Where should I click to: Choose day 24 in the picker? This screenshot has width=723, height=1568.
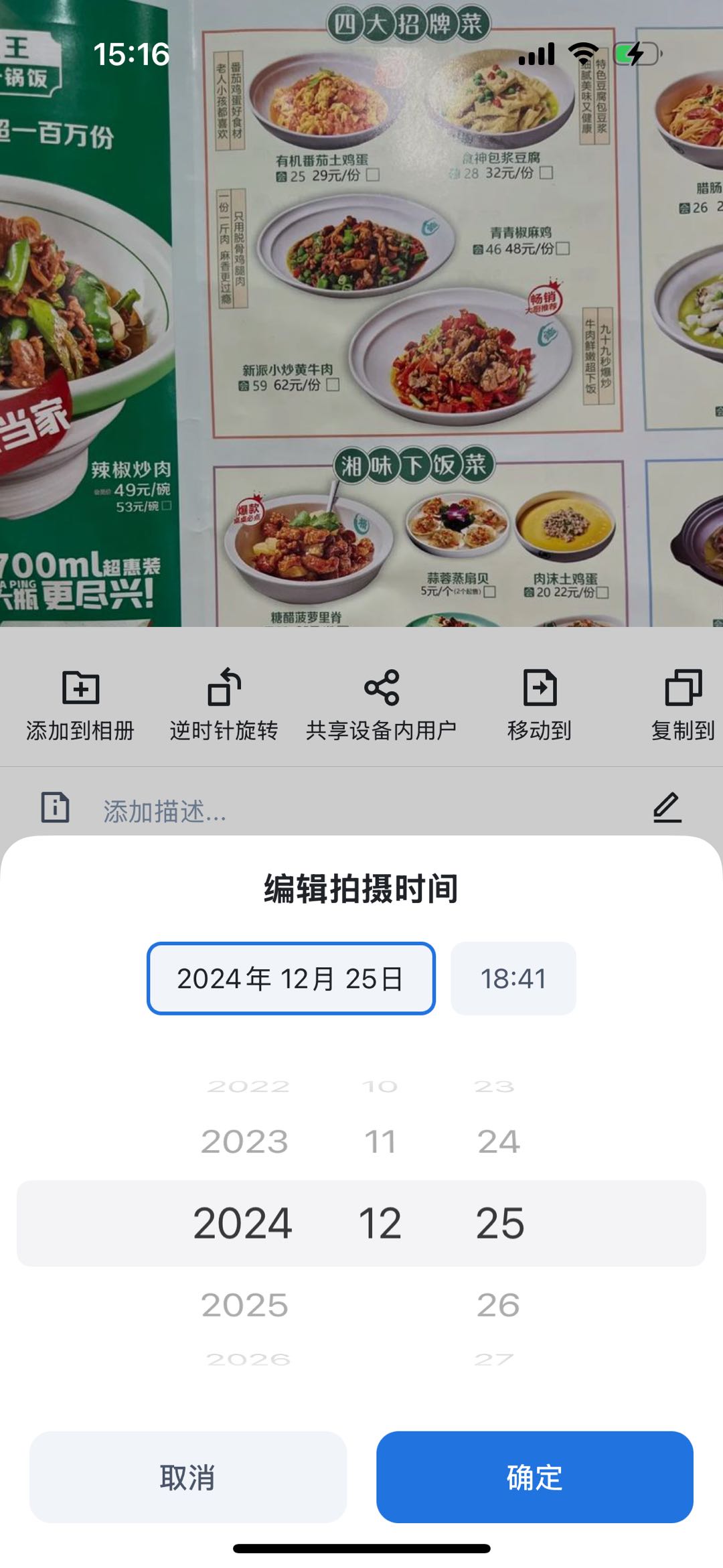[499, 1141]
